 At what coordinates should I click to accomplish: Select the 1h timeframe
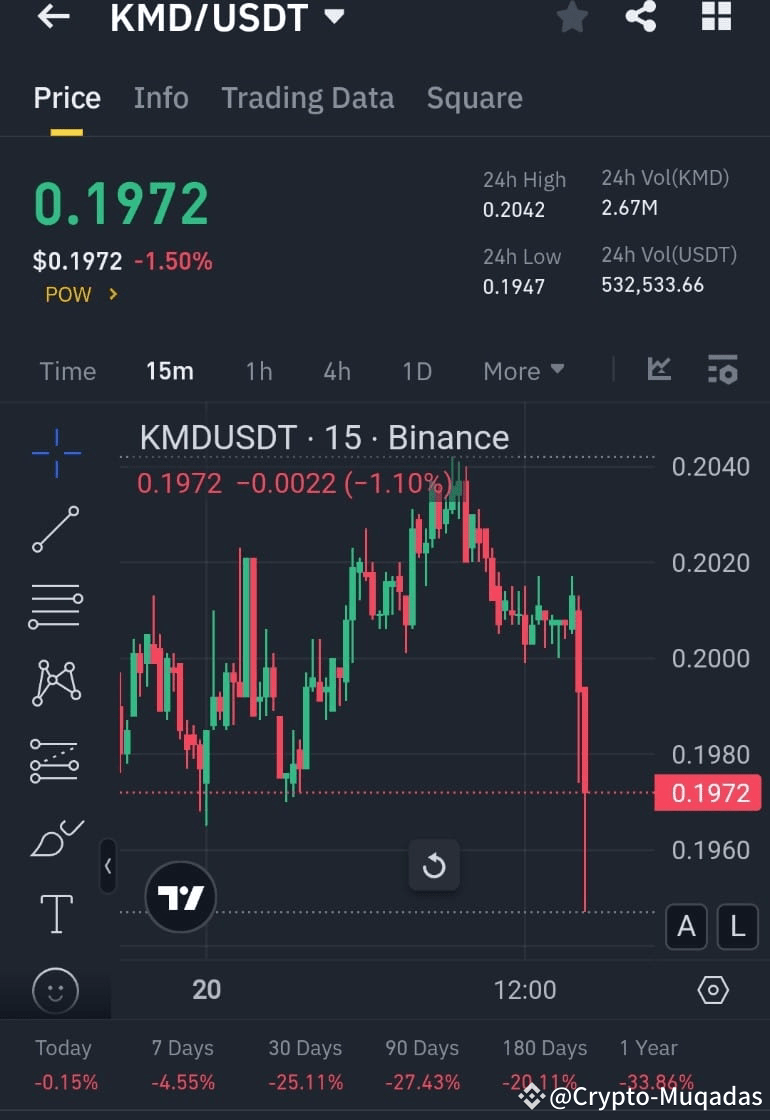tap(258, 370)
